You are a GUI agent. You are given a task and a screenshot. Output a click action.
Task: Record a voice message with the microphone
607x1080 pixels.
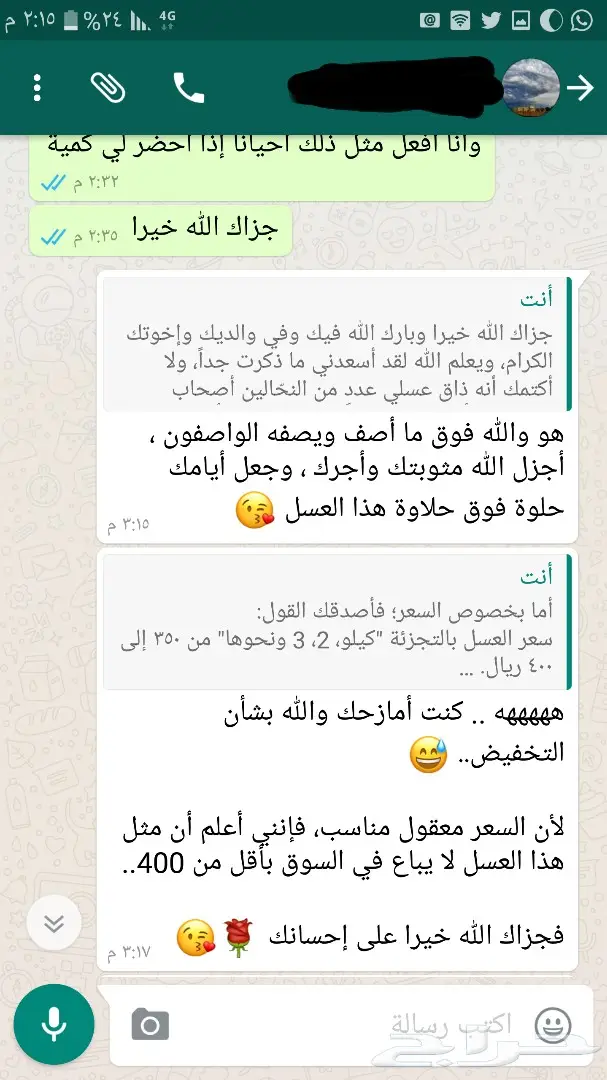54,1025
